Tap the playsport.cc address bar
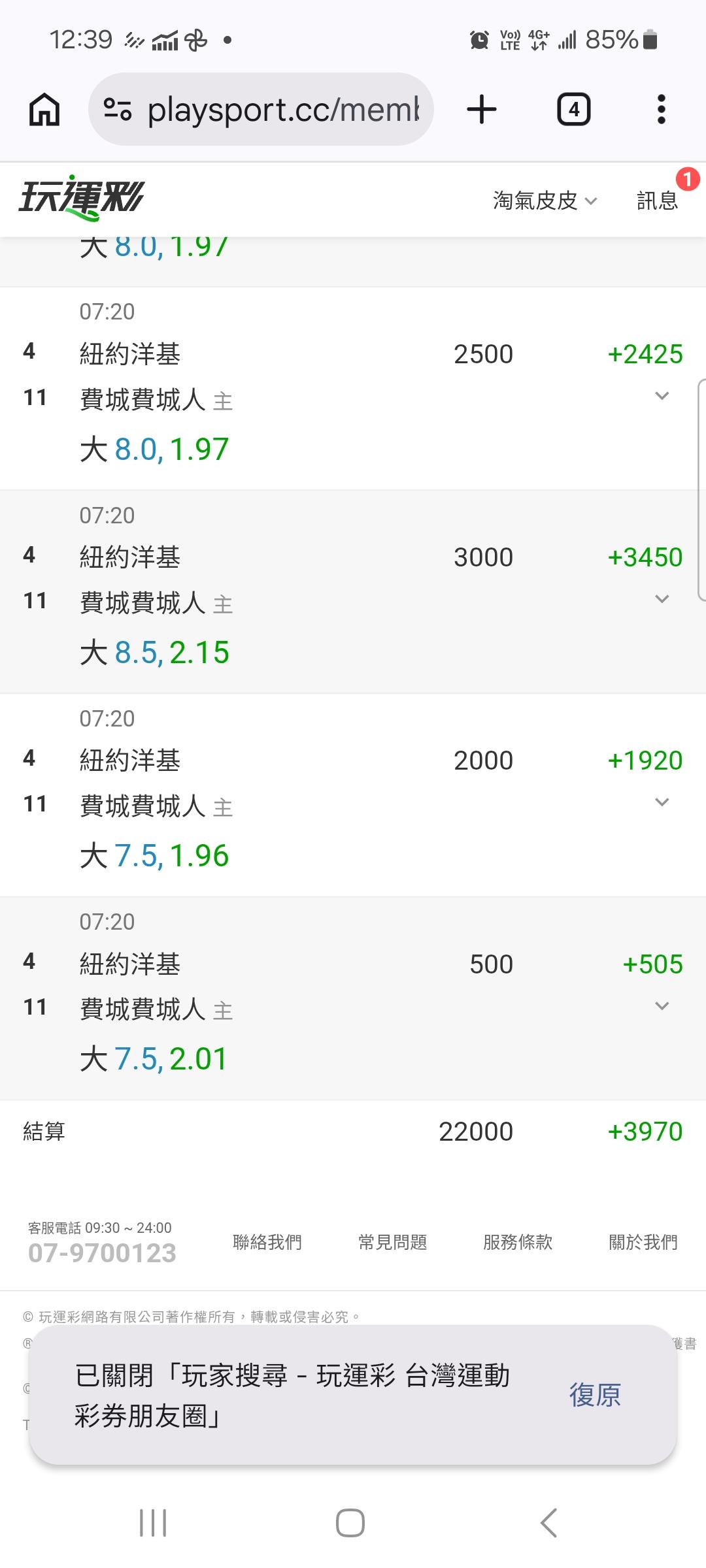This screenshot has width=706, height=1568. [261, 109]
